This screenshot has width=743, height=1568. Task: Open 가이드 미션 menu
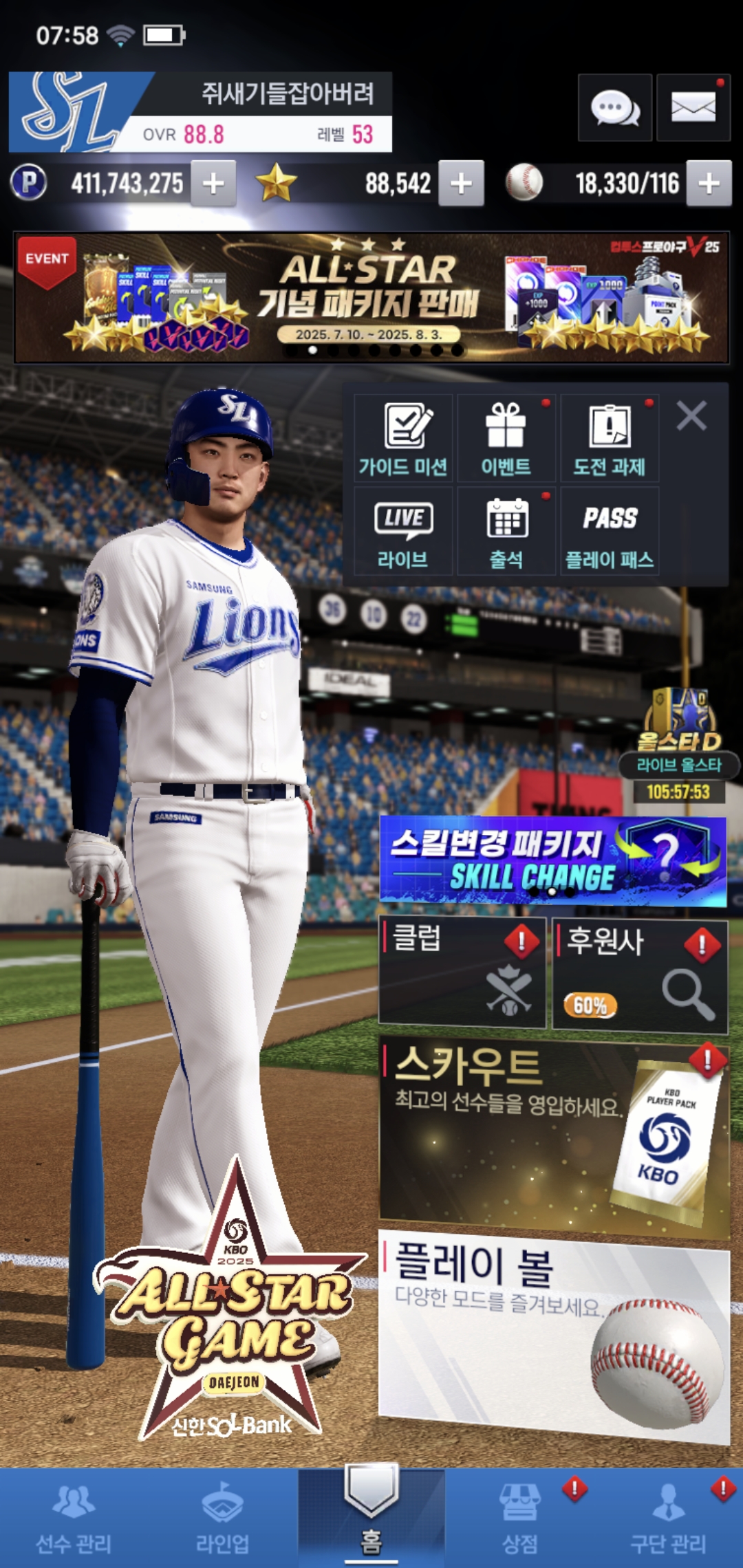point(404,439)
